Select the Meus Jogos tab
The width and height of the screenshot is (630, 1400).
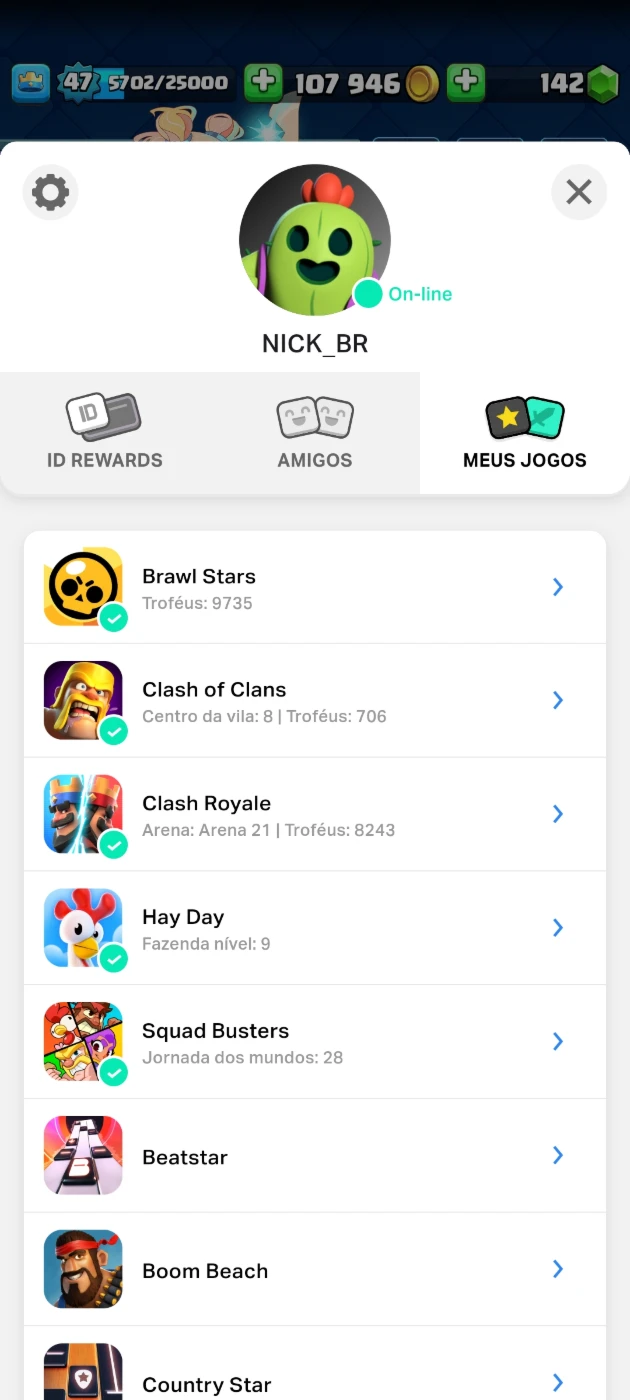coord(525,433)
